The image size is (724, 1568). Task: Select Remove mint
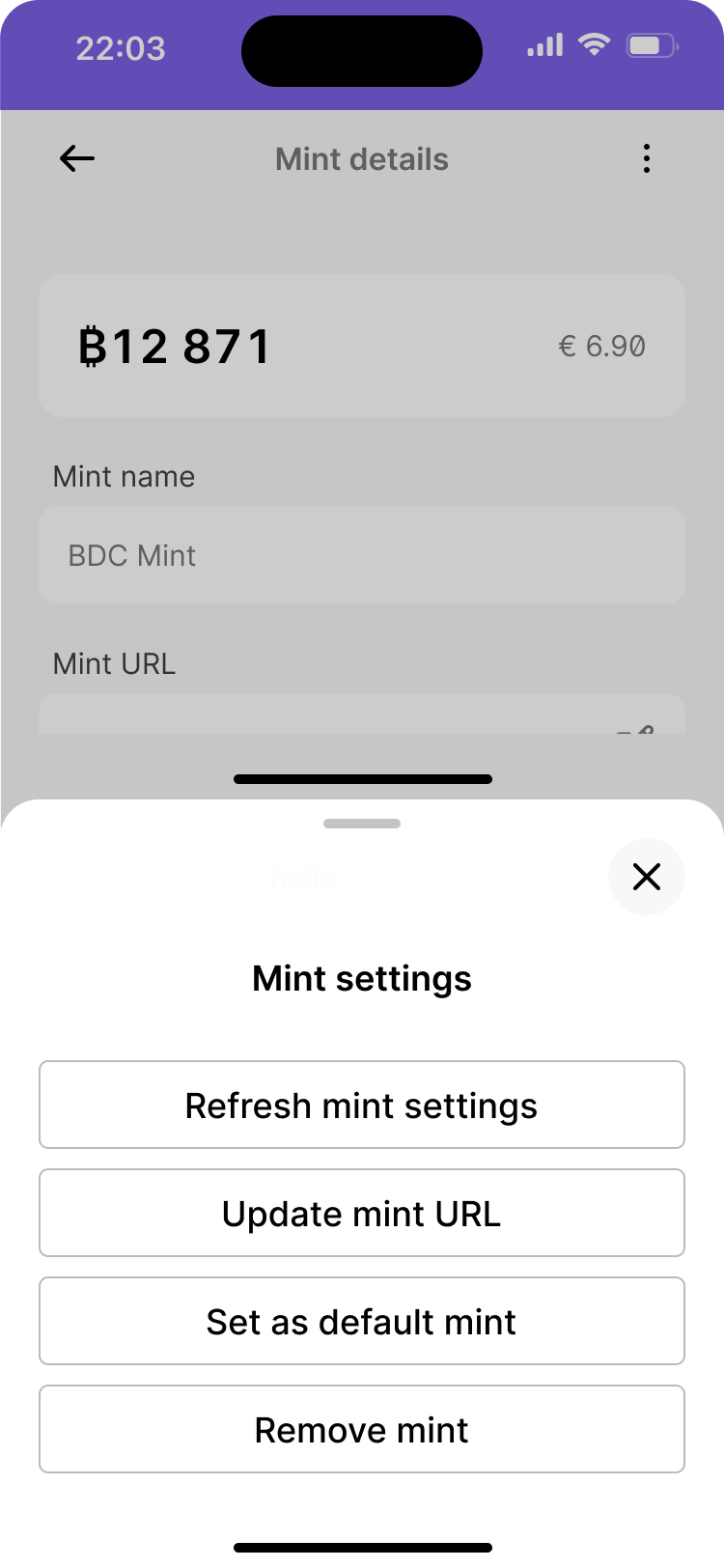(x=362, y=1430)
